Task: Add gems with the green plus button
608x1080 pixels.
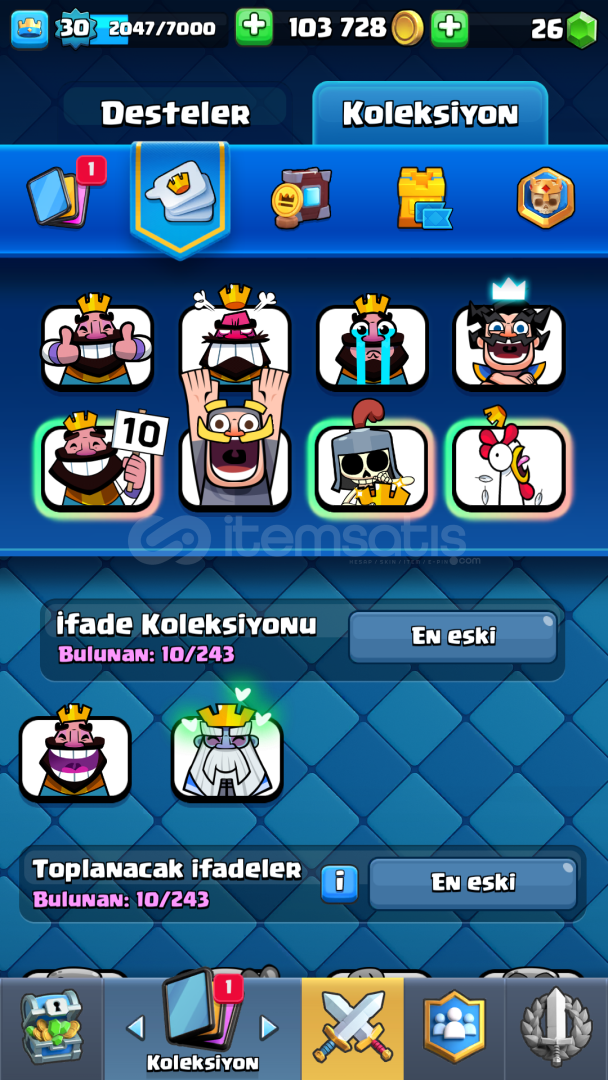Action: click(450, 28)
